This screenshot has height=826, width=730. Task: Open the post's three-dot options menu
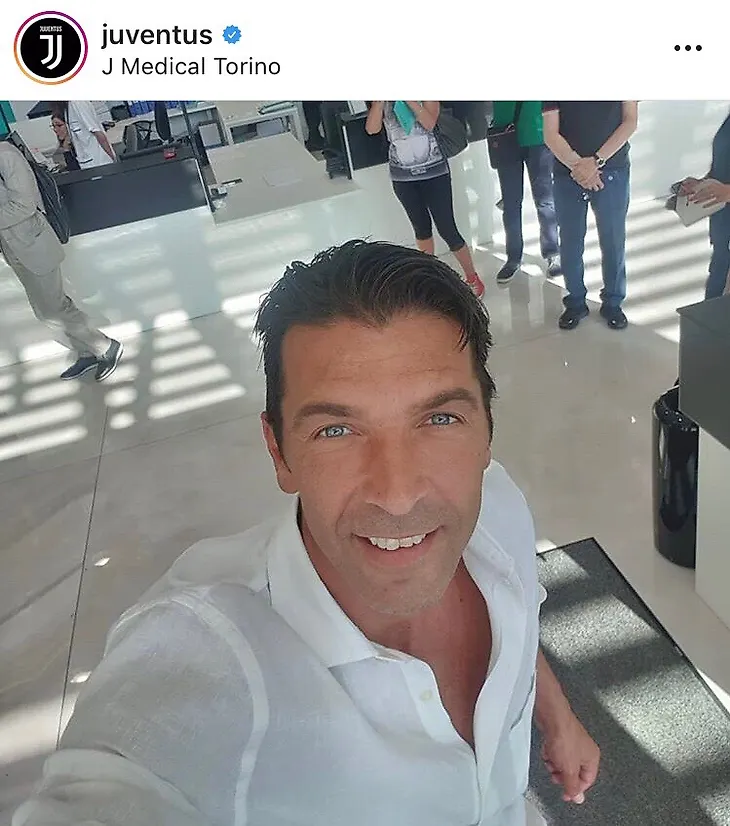pyautogui.click(x=687, y=48)
